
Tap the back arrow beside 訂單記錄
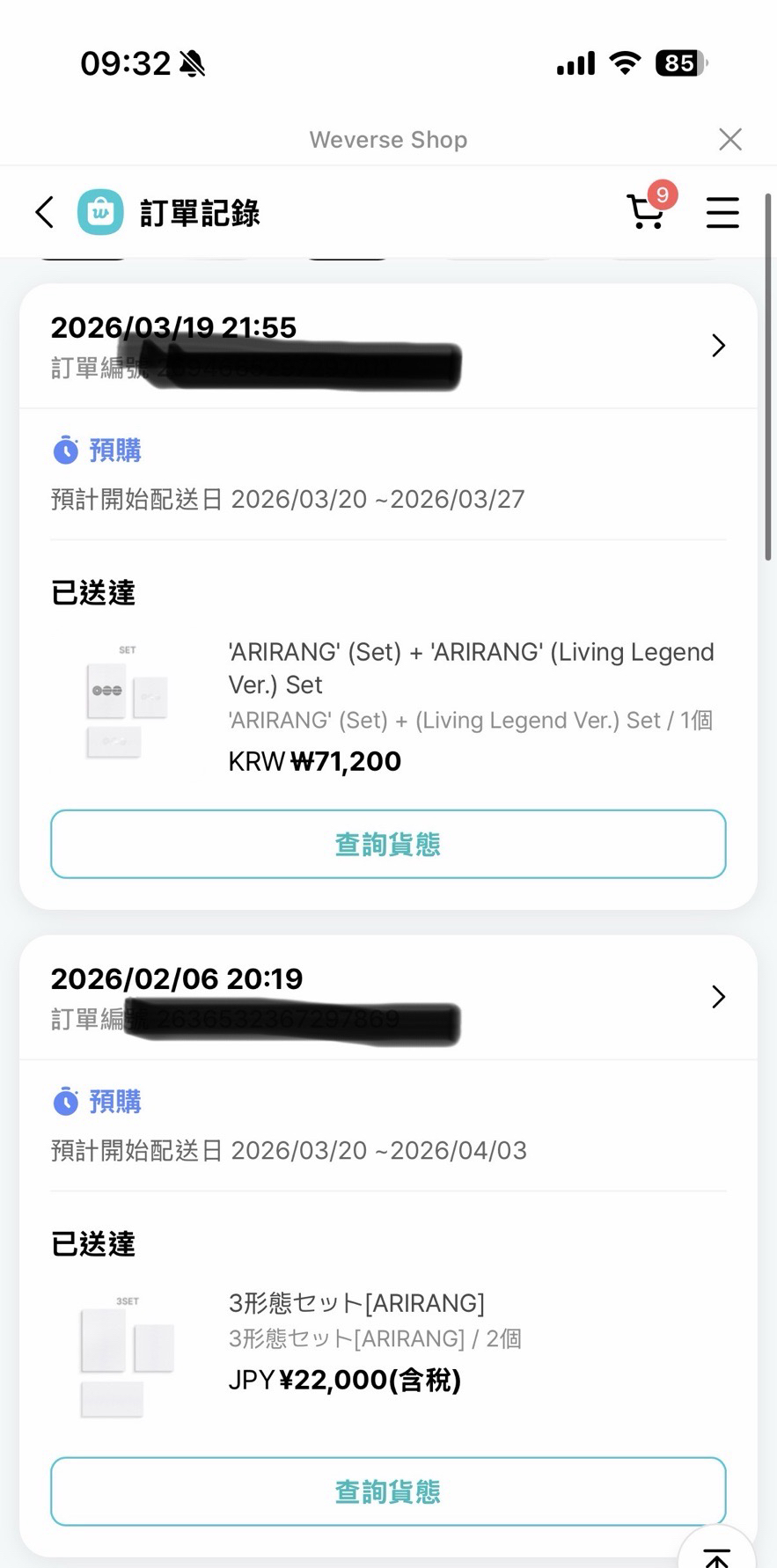[44, 212]
